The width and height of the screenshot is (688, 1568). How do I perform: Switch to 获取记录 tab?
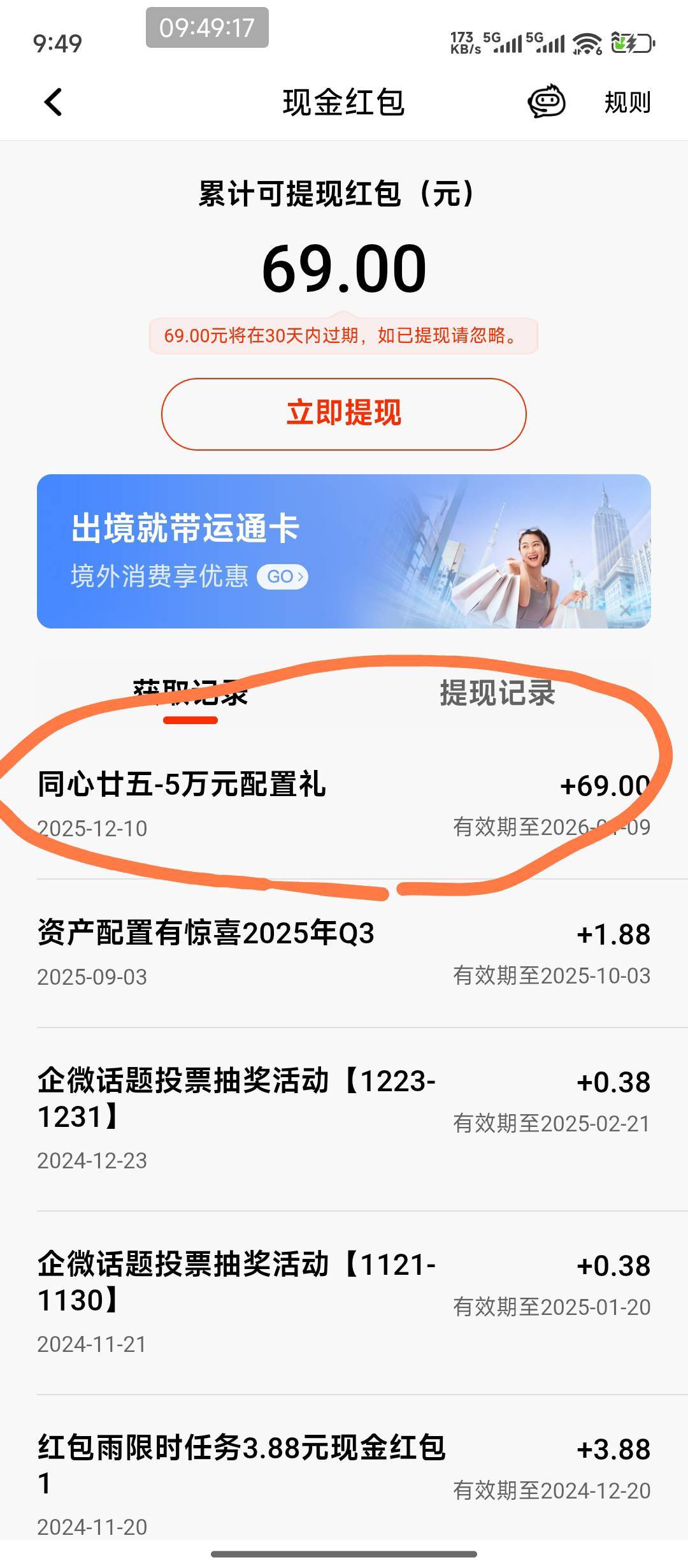[x=190, y=693]
